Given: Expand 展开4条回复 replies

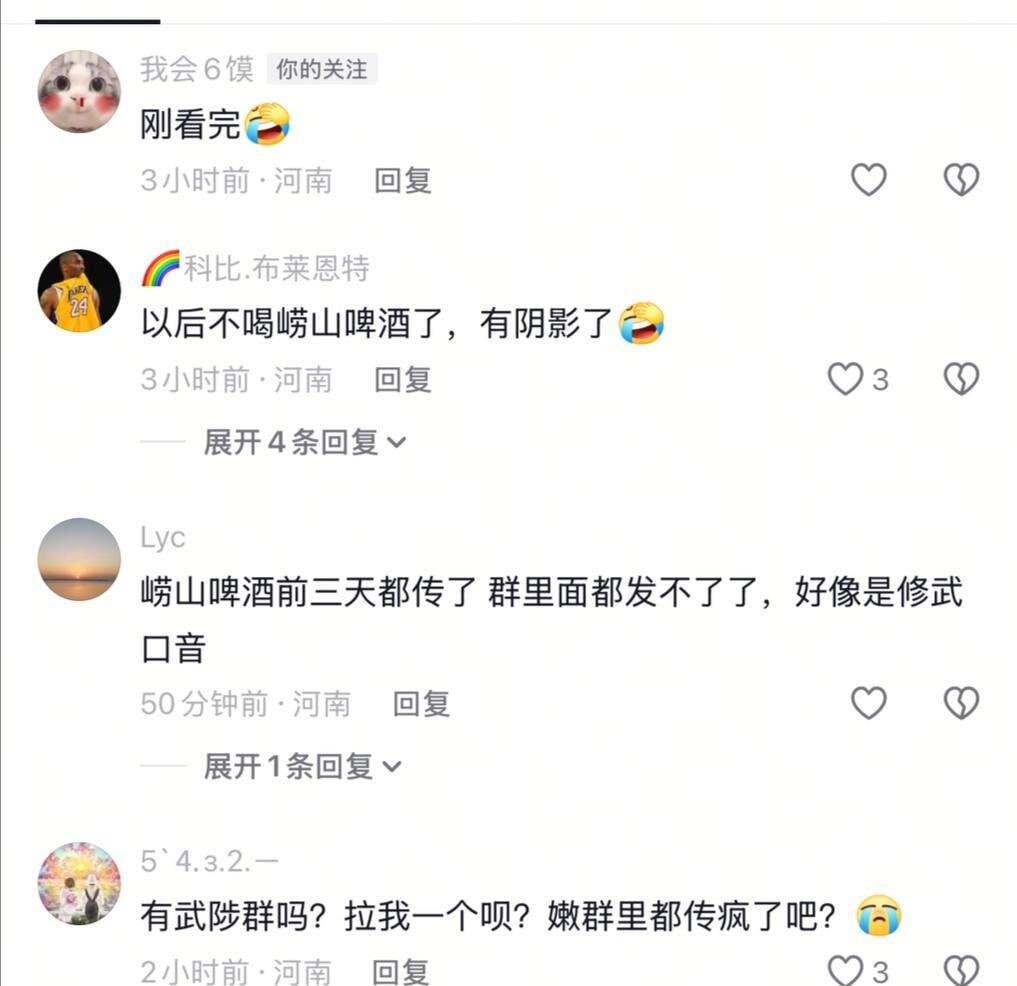Looking at the screenshot, I should pos(304,442).
